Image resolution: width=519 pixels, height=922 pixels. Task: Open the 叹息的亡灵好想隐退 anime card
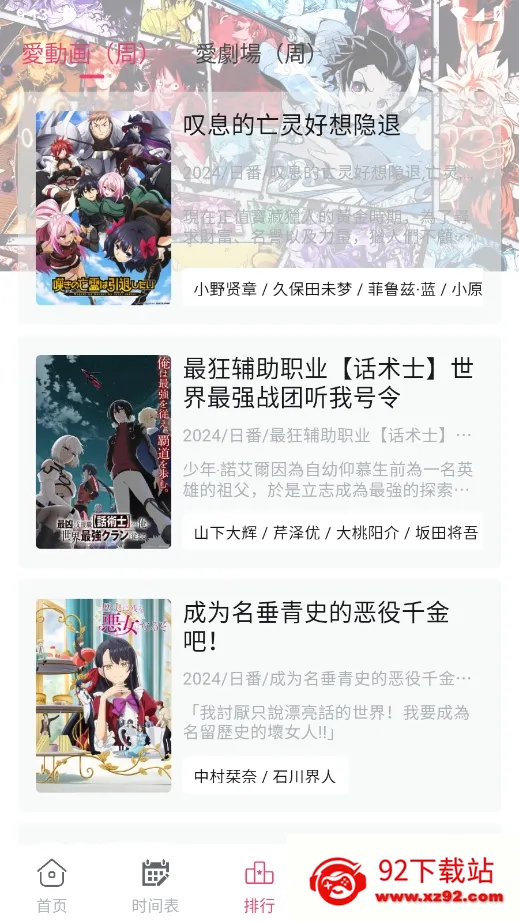[259, 208]
